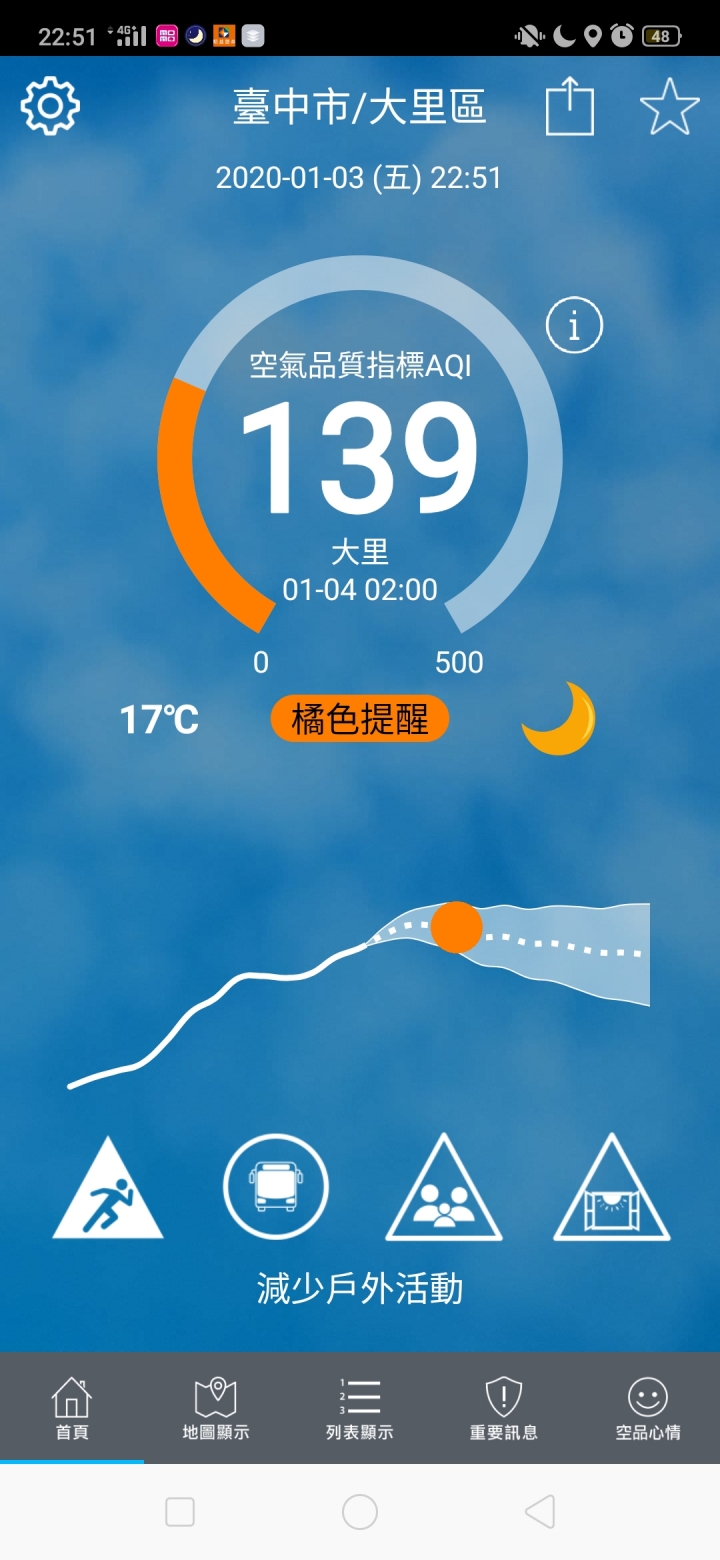Viewport: 720px width, 1560px height.
Task: Switch to the 列表顯示 tab
Action: coord(360,1408)
